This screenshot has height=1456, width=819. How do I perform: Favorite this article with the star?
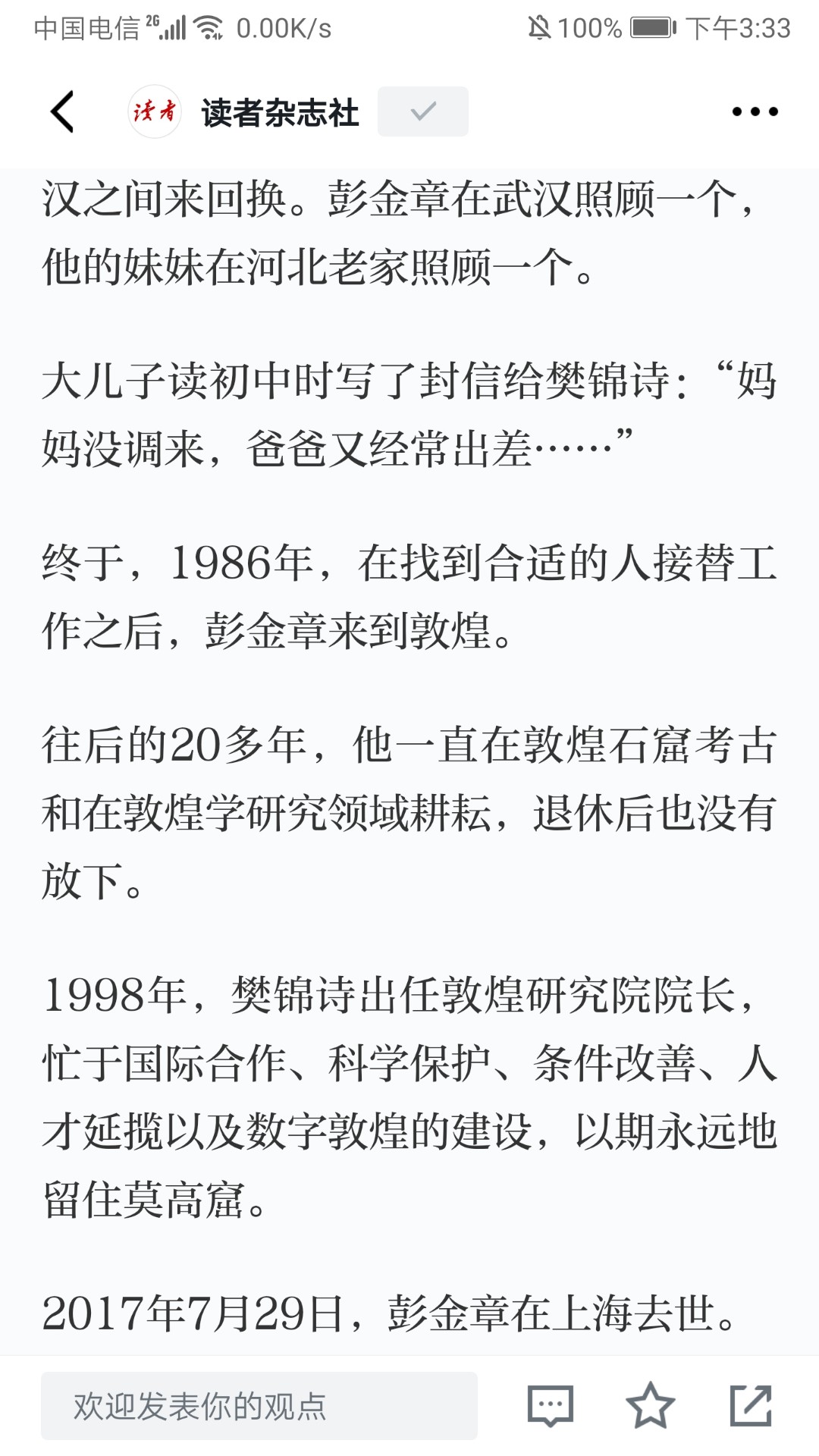coord(651,1405)
